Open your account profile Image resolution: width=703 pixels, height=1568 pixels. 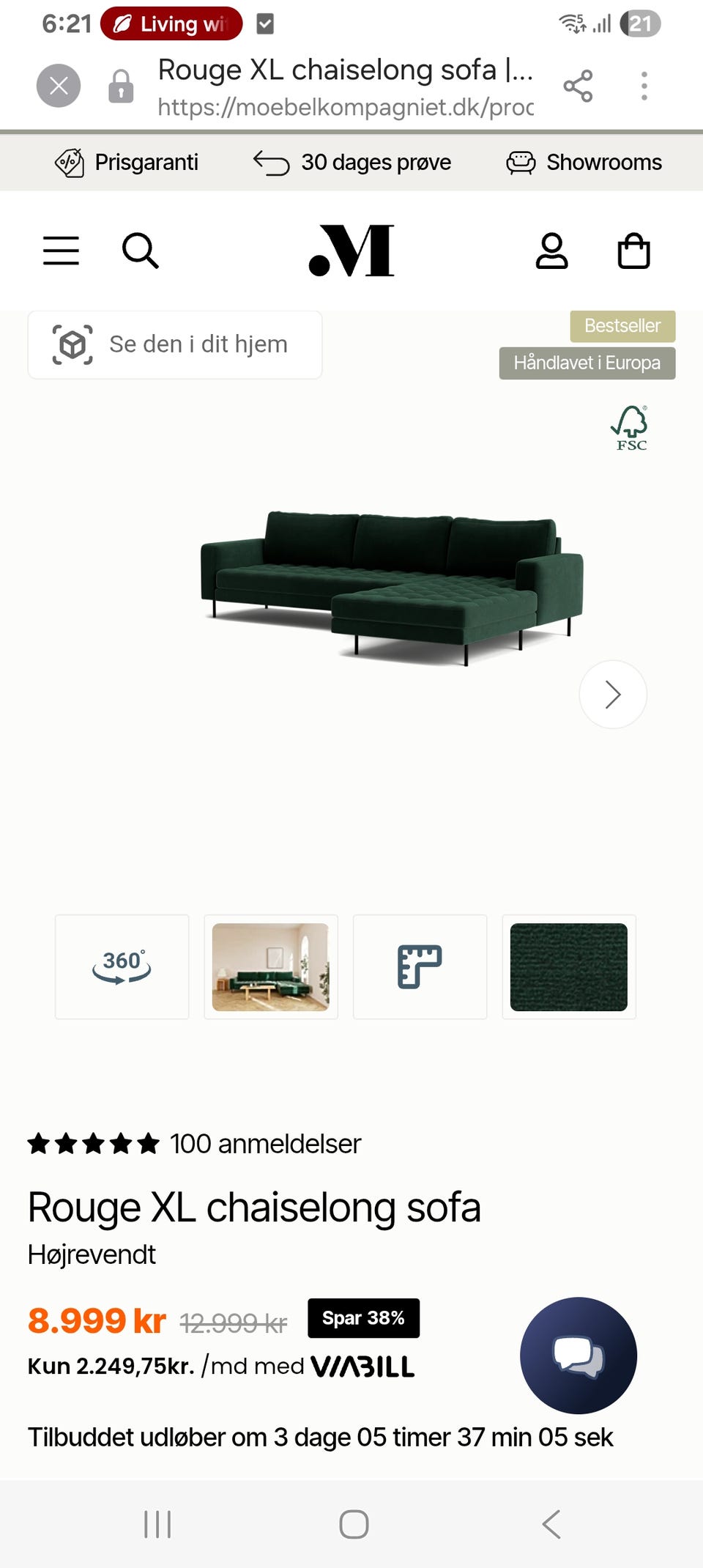553,251
